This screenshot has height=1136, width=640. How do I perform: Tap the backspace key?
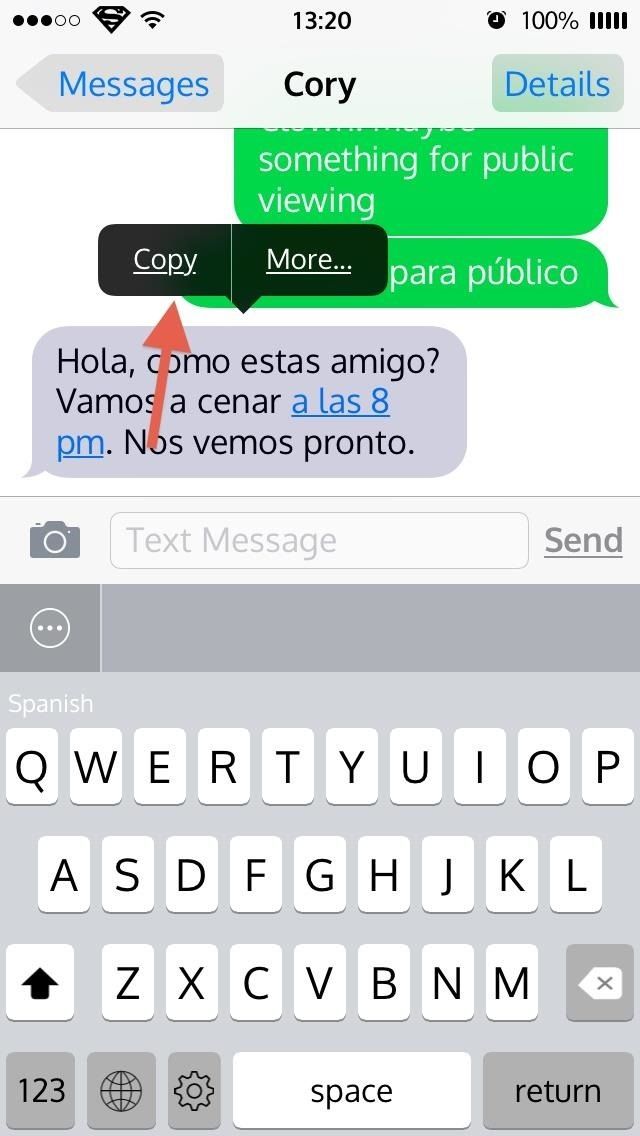[600, 985]
